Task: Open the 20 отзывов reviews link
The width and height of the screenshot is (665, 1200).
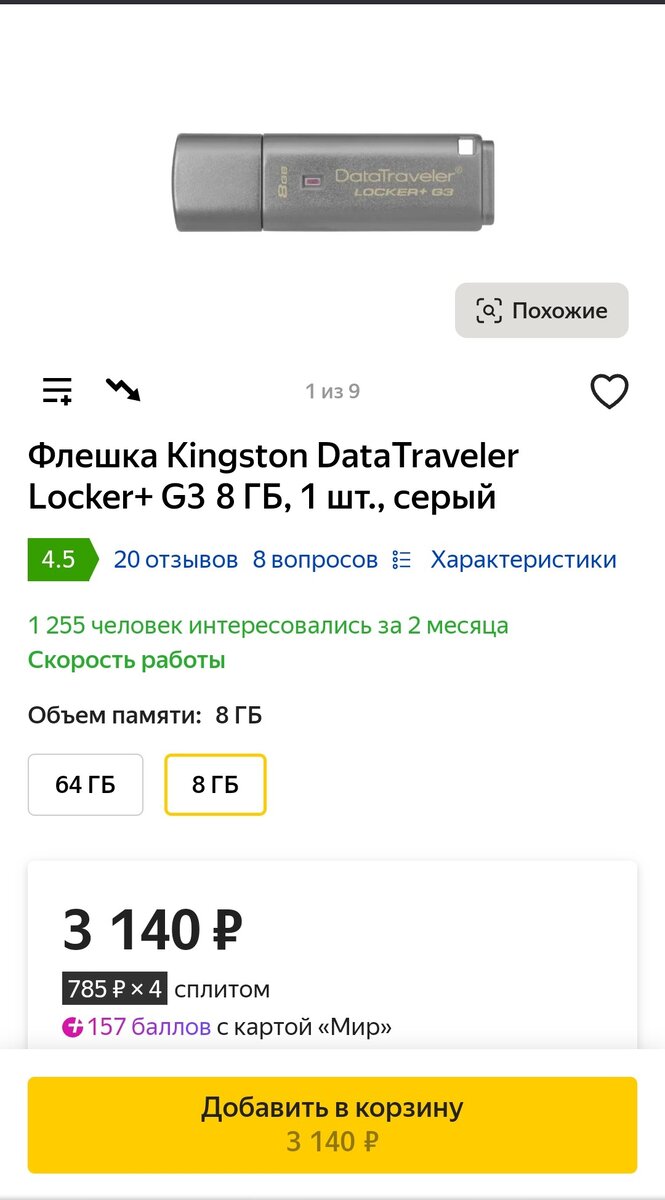Action: pyautogui.click(x=176, y=559)
